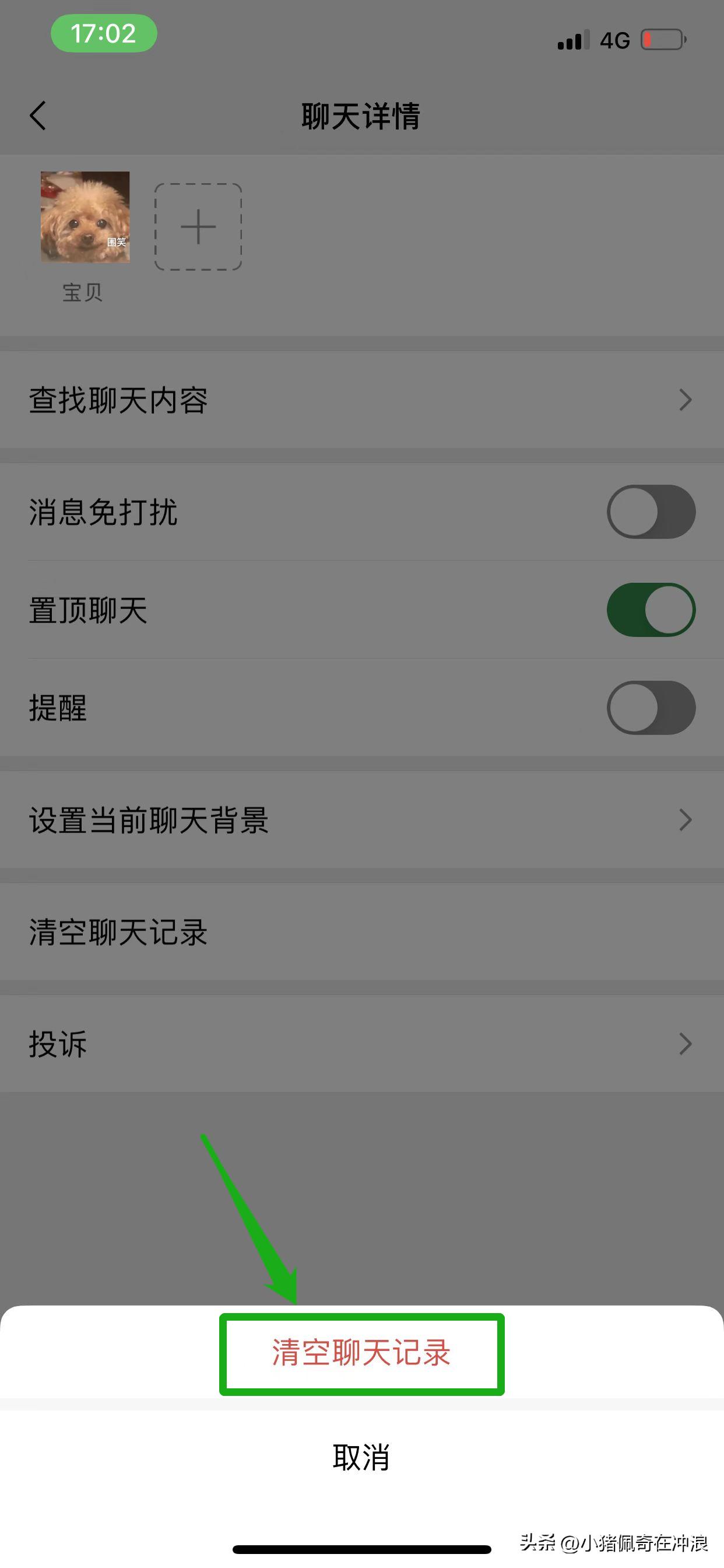724x1568 pixels.
Task: Enable the 提醒 switch
Action: (x=650, y=709)
